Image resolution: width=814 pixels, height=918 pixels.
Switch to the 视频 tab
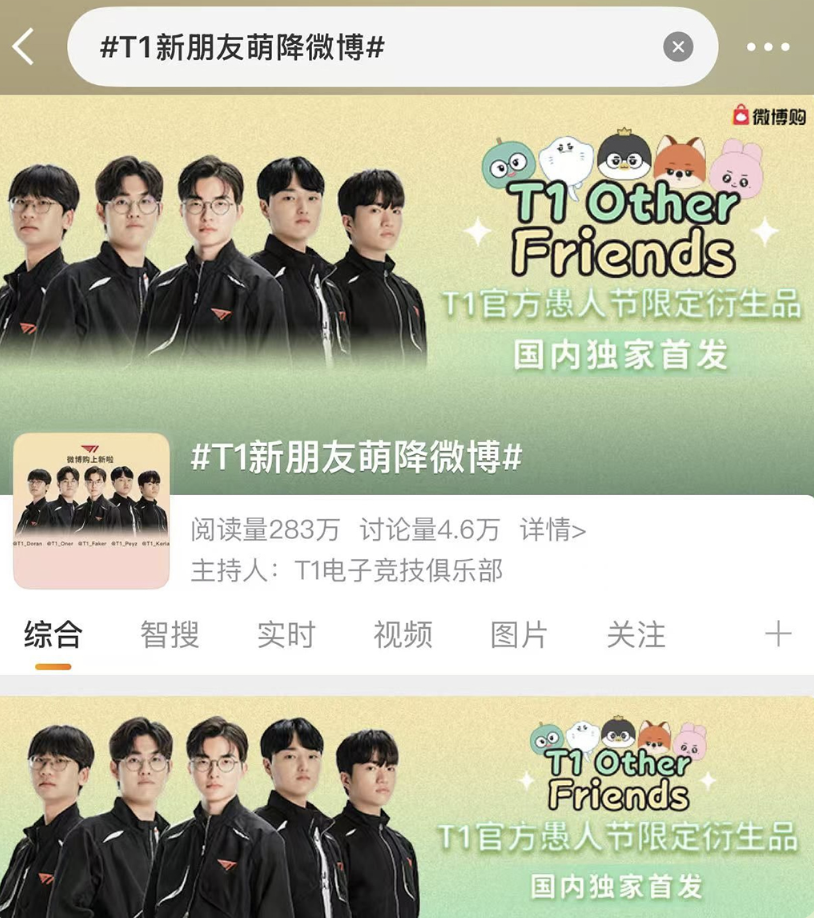coord(403,634)
